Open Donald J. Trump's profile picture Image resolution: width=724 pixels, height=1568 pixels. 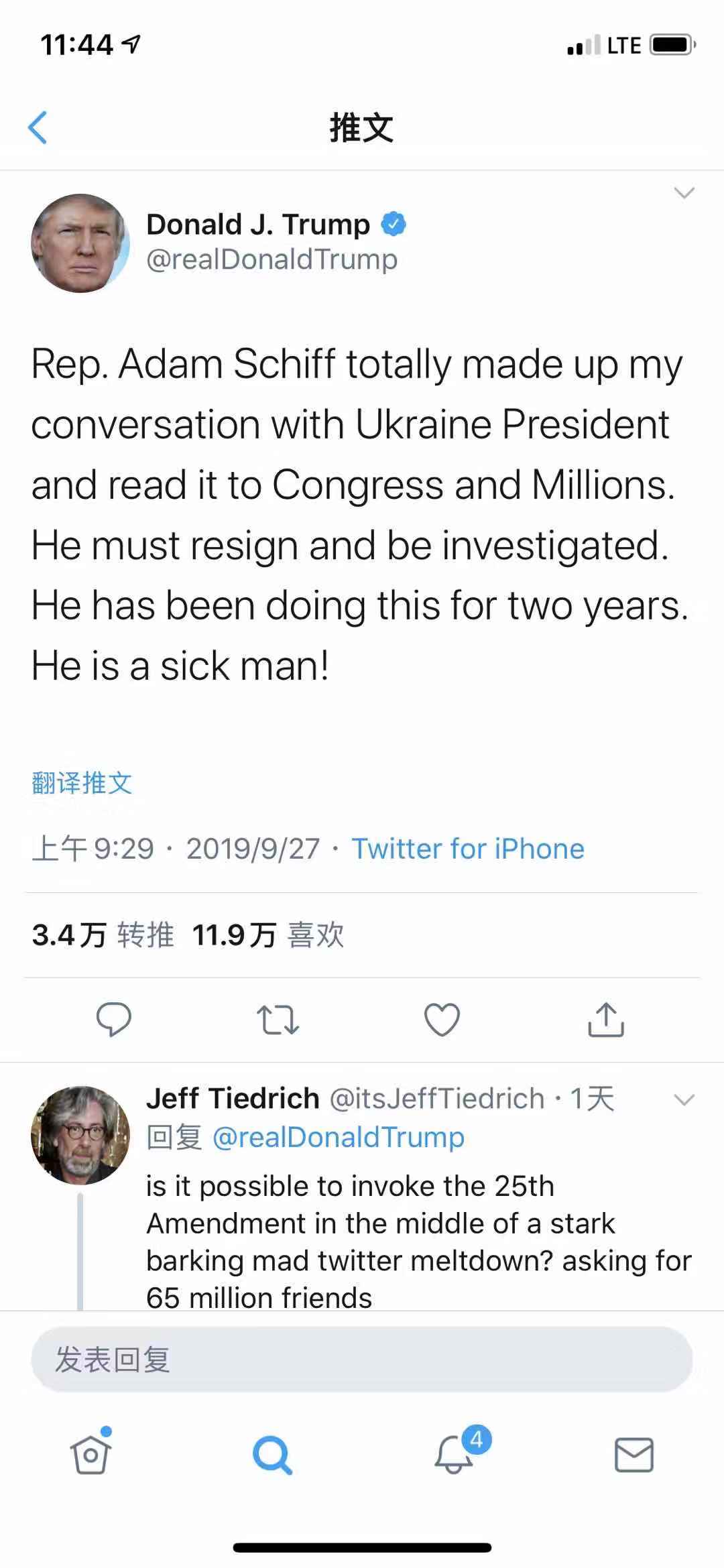(80, 243)
